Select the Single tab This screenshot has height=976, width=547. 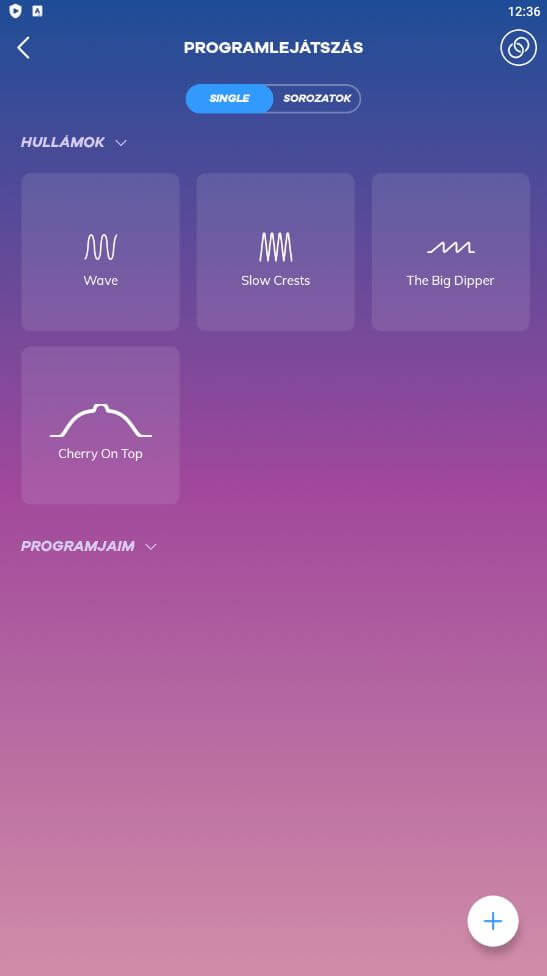pos(230,98)
